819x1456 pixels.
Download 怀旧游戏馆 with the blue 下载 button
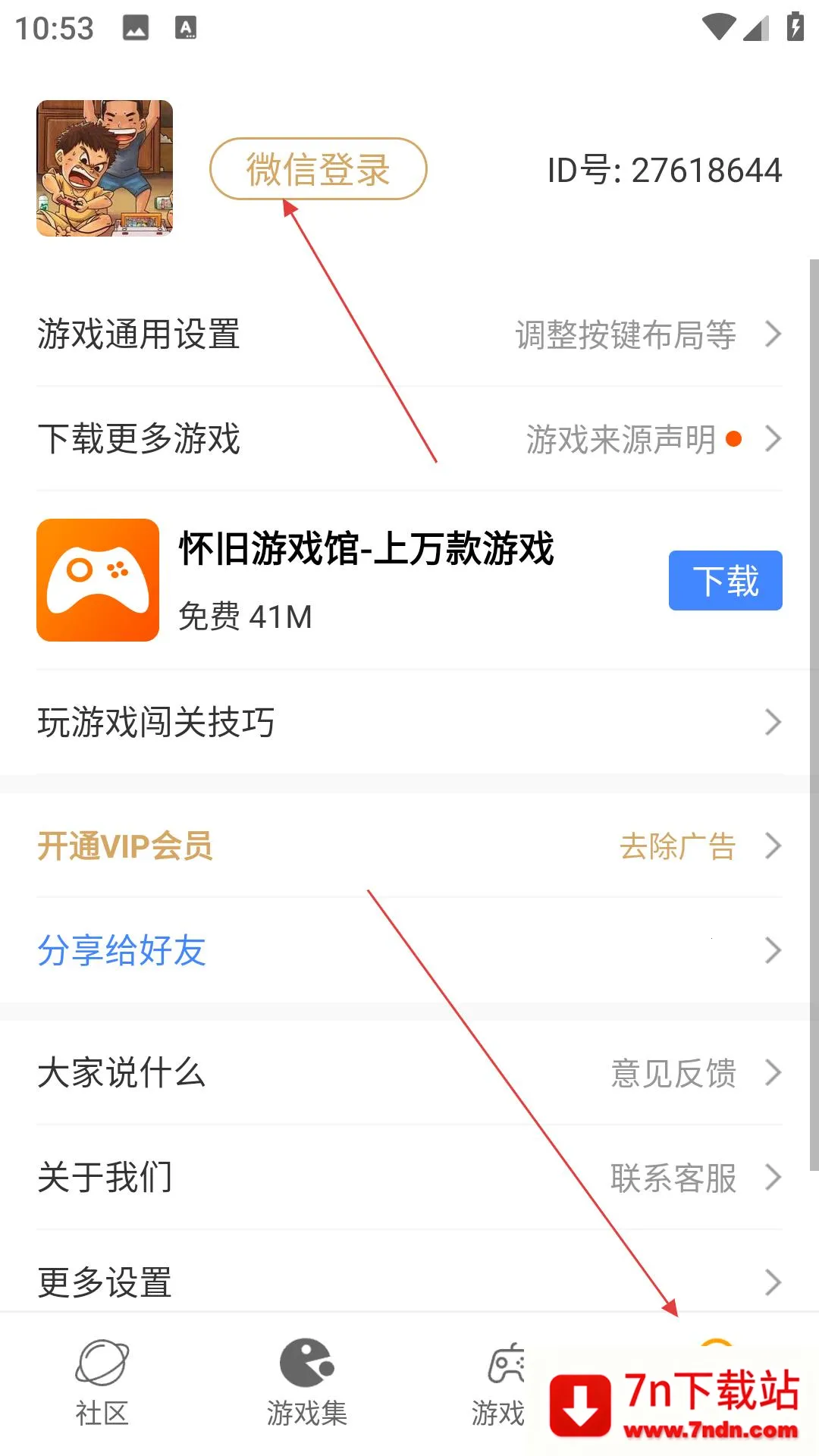[725, 581]
